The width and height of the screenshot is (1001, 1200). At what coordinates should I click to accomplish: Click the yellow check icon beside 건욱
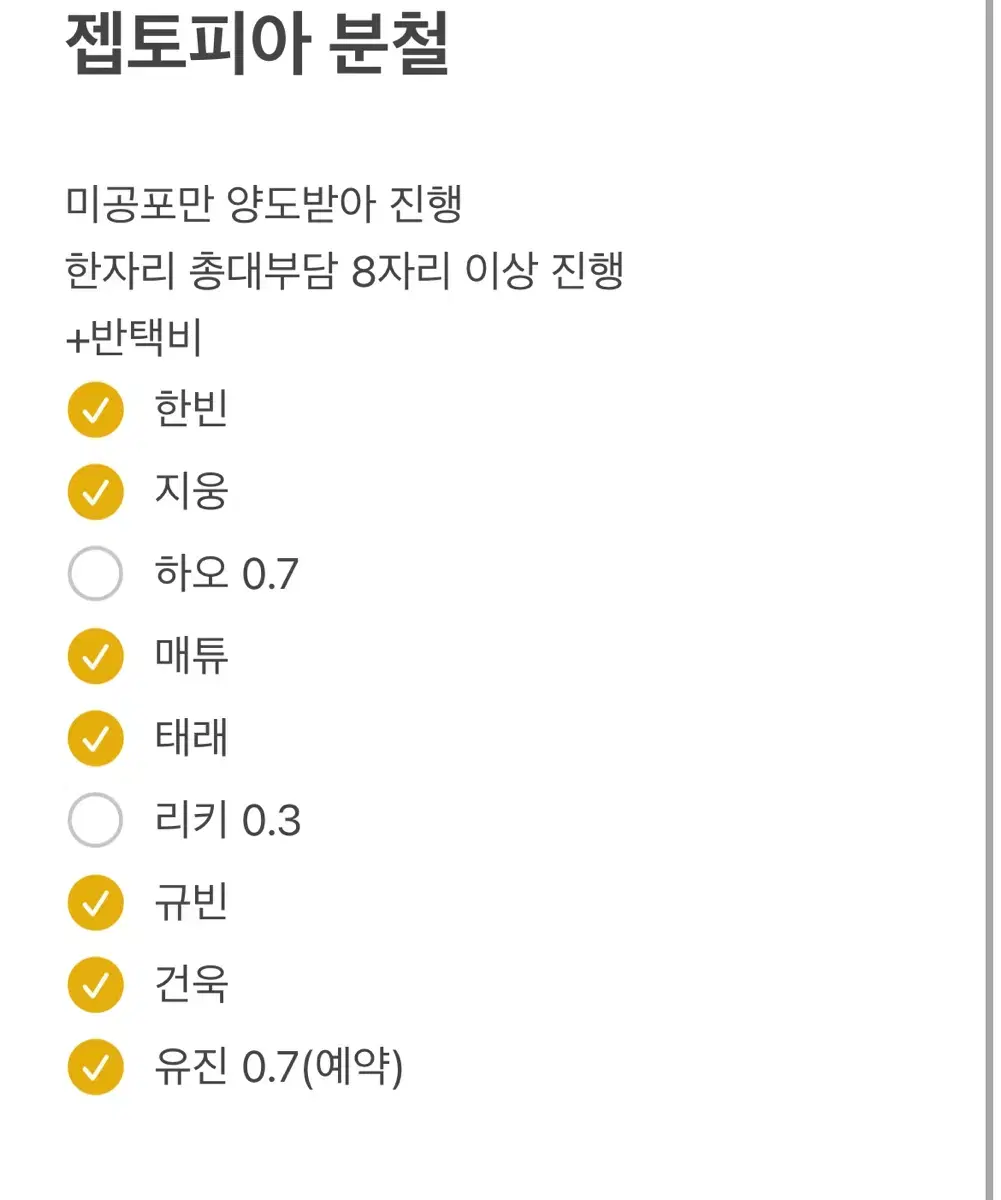point(95,985)
